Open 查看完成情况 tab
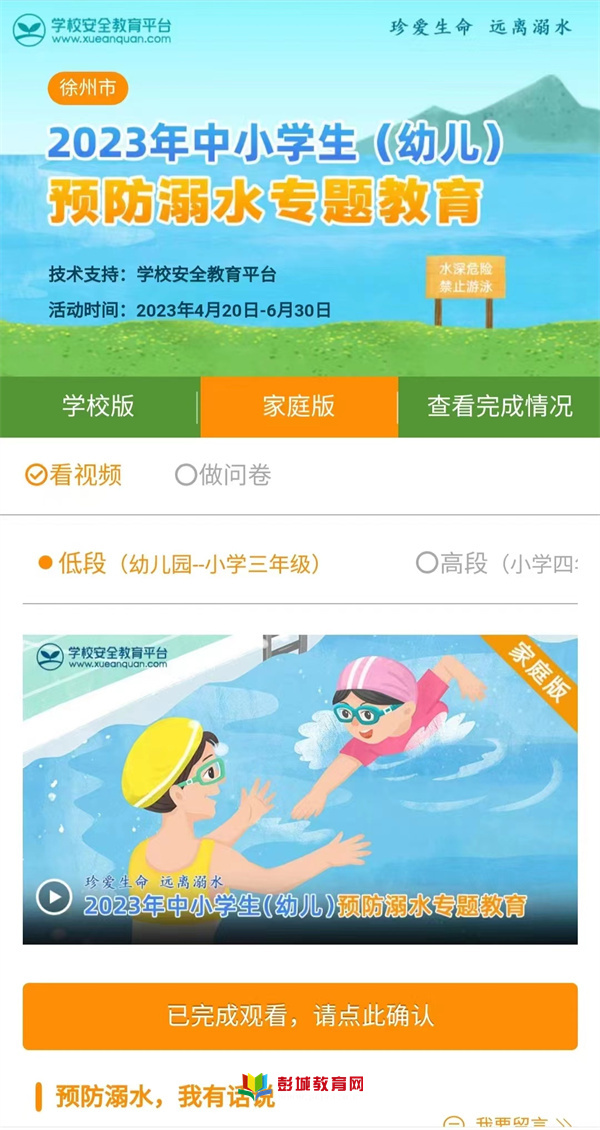Screen dimensions: 600x1130 [x=499, y=406]
